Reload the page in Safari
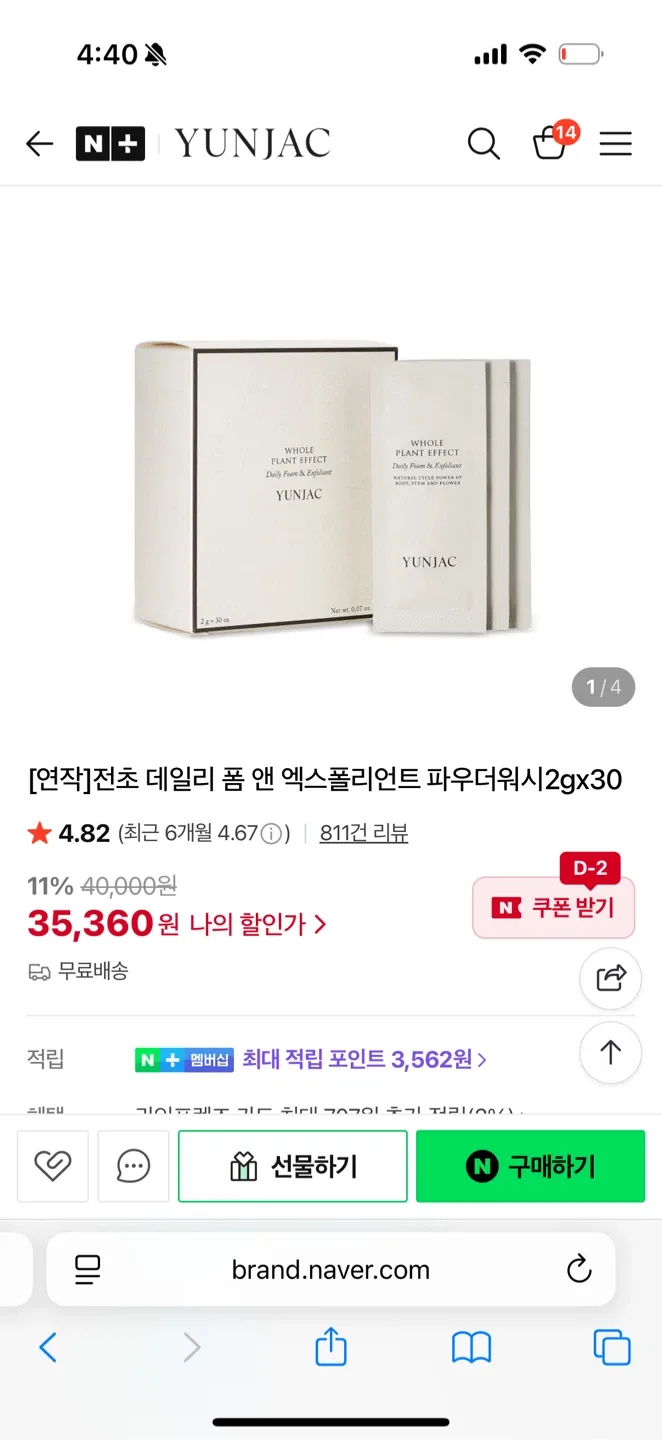662x1440 pixels. click(x=579, y=1270)
